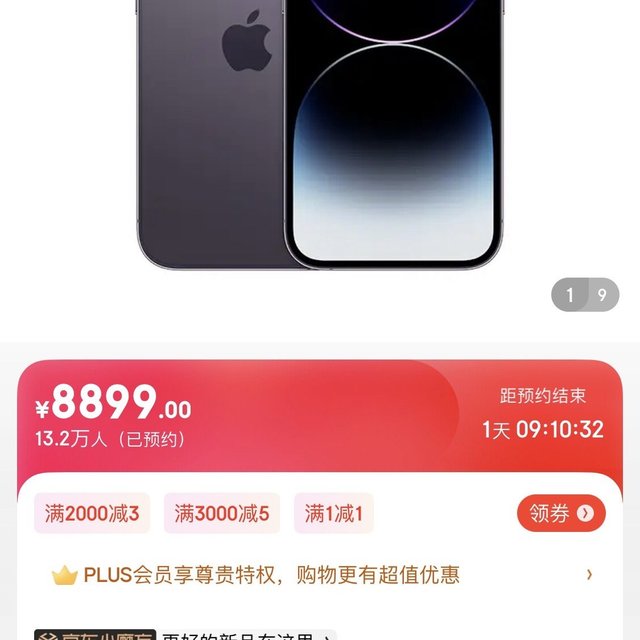Tap the 领券 coupon button
Image resolution: width=640 pixels, height=640 pixels.
[561, 513]
